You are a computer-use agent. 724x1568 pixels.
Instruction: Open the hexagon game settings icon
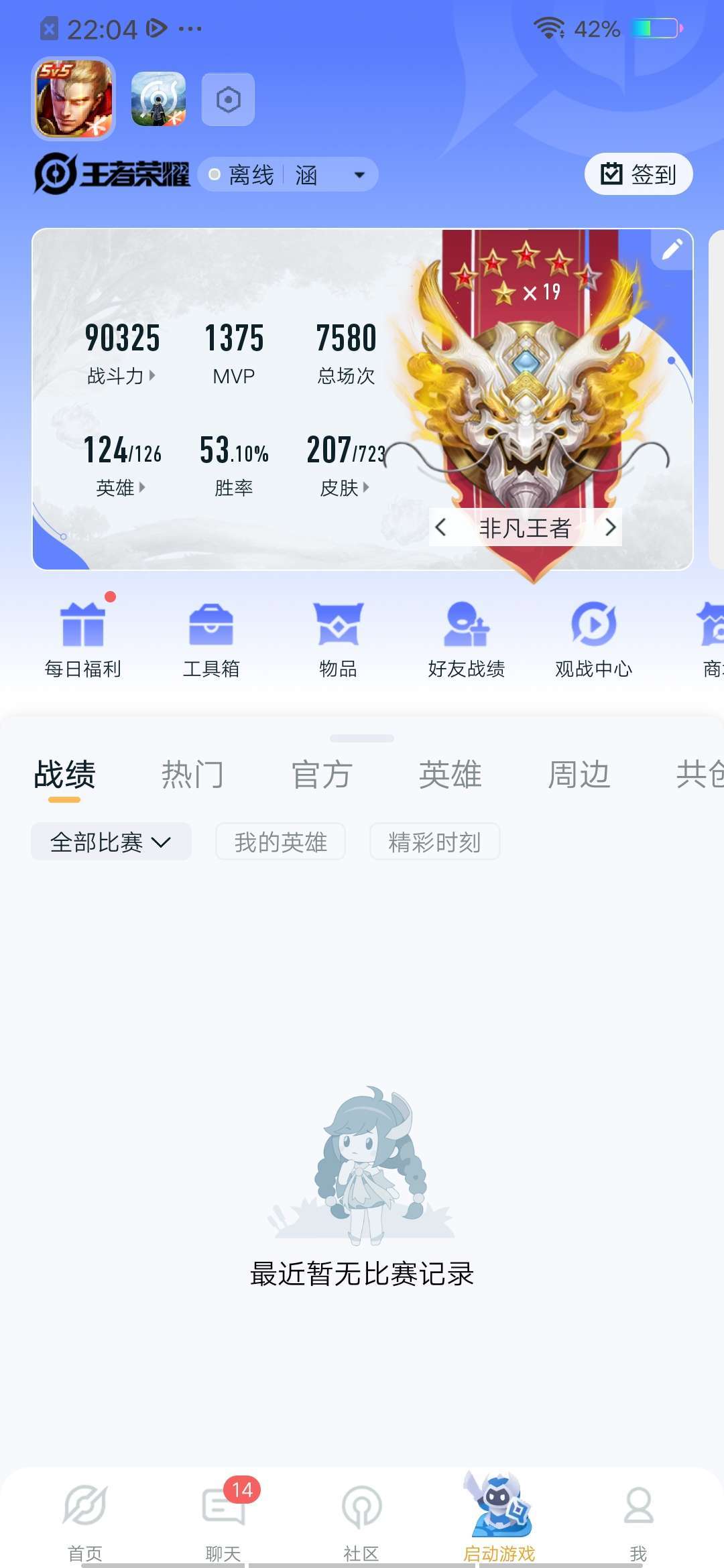(228, 100)
